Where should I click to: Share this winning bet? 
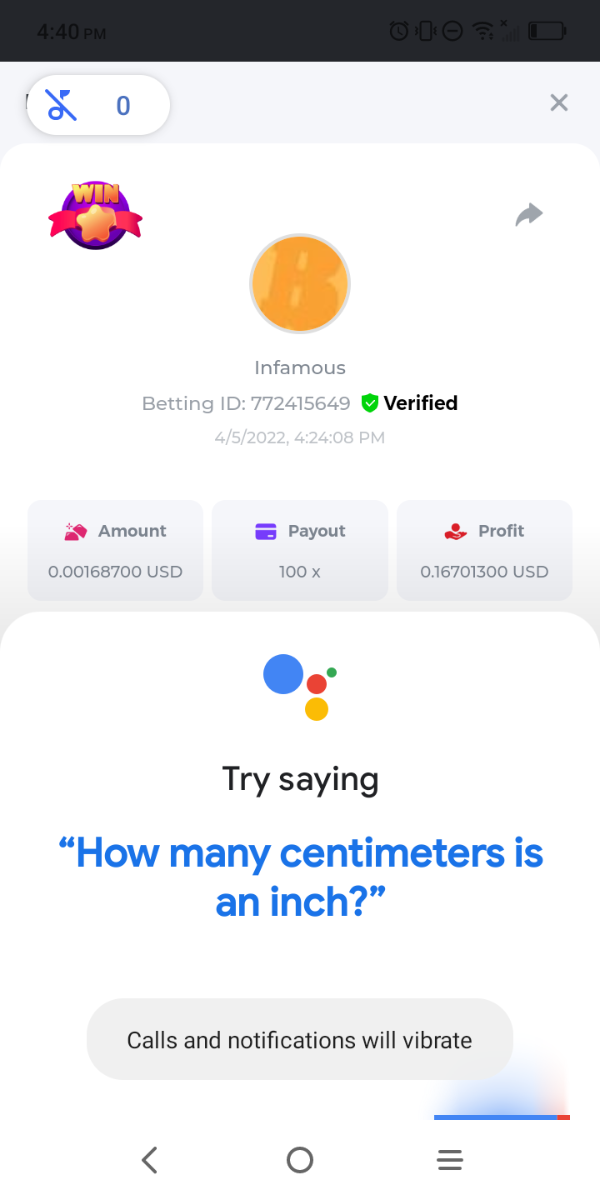pyautogui.click(x=529, y=214)
